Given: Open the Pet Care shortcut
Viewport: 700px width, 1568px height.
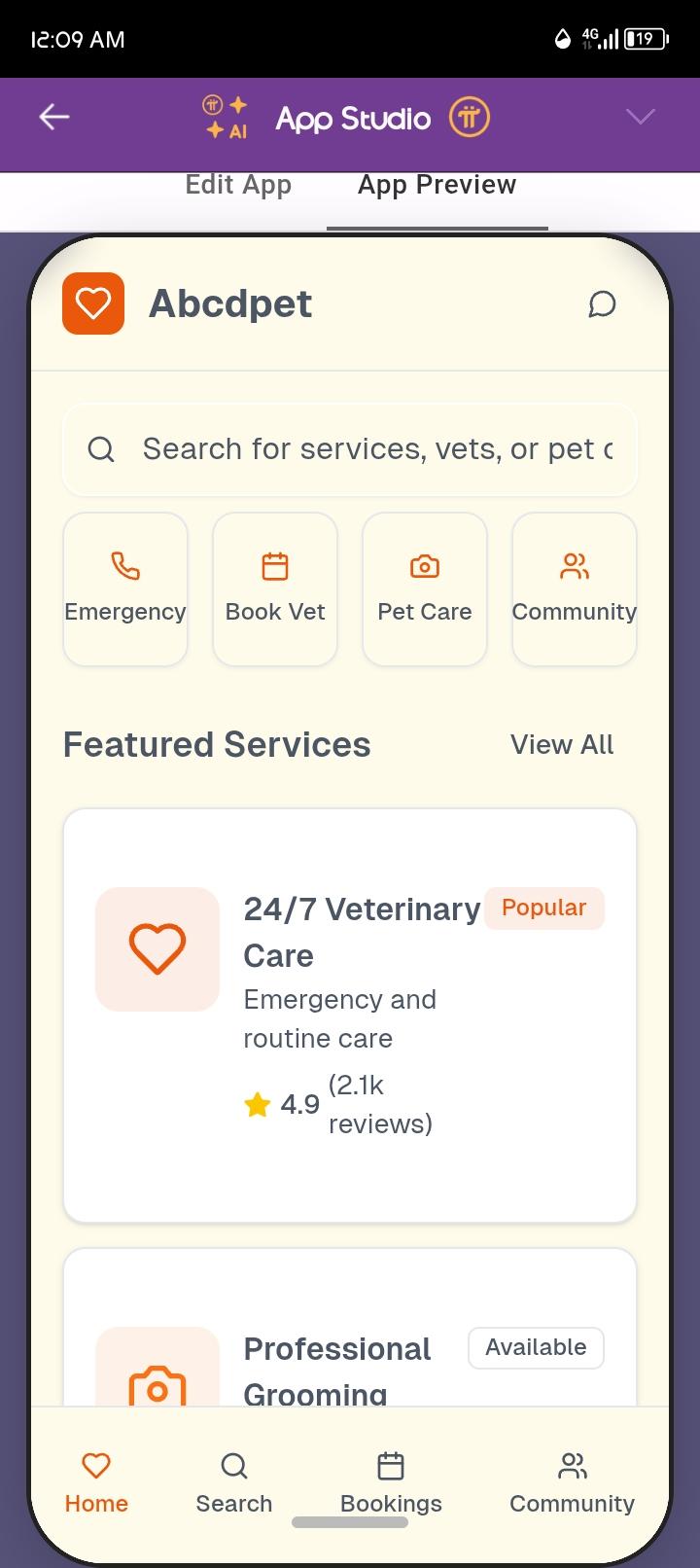Looking at the screenshot, I should pyautogui.click(x=425, y=589).
